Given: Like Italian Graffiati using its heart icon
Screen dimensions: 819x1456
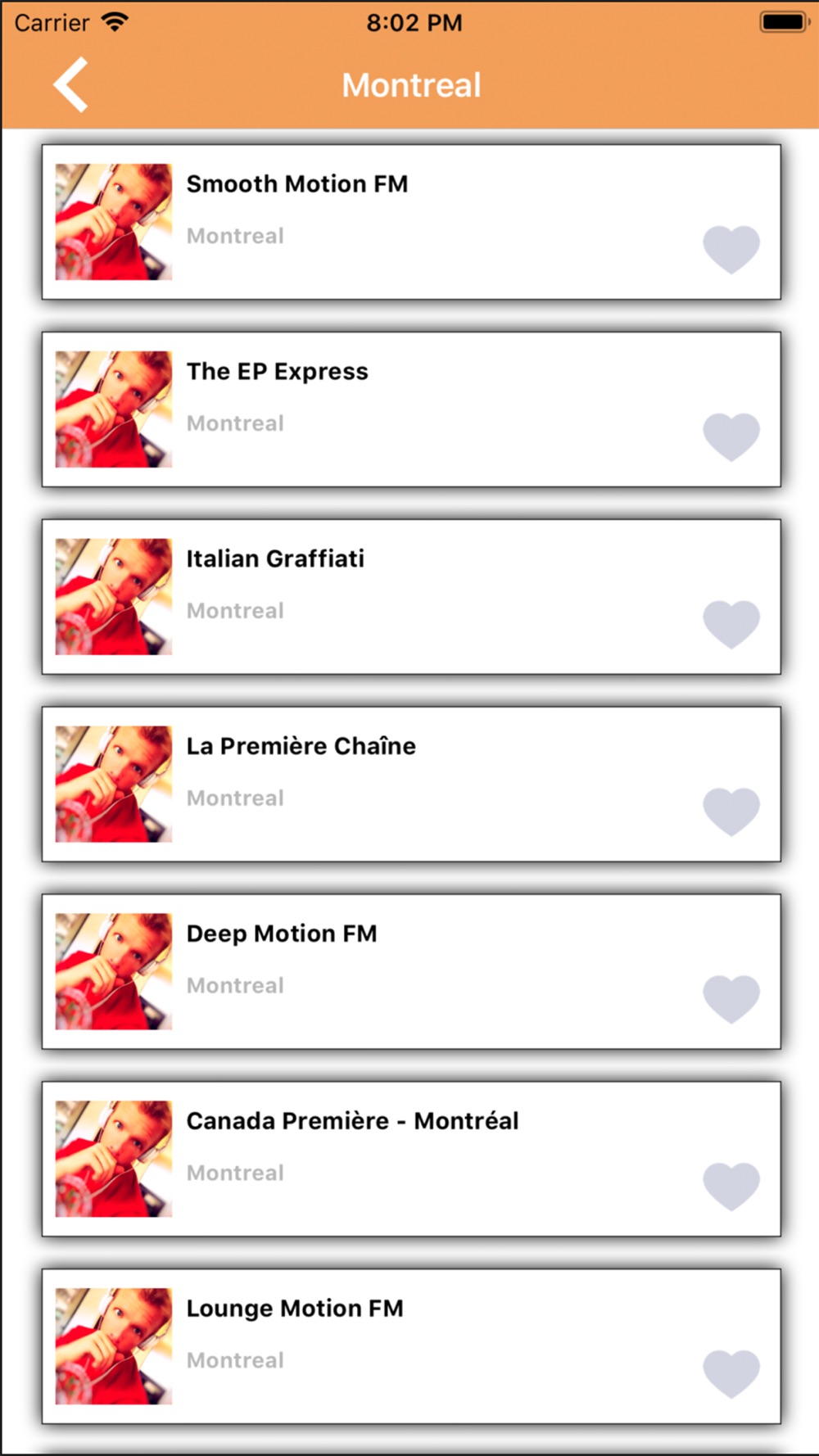Looking at the screenshot, I should coord(731,624).
